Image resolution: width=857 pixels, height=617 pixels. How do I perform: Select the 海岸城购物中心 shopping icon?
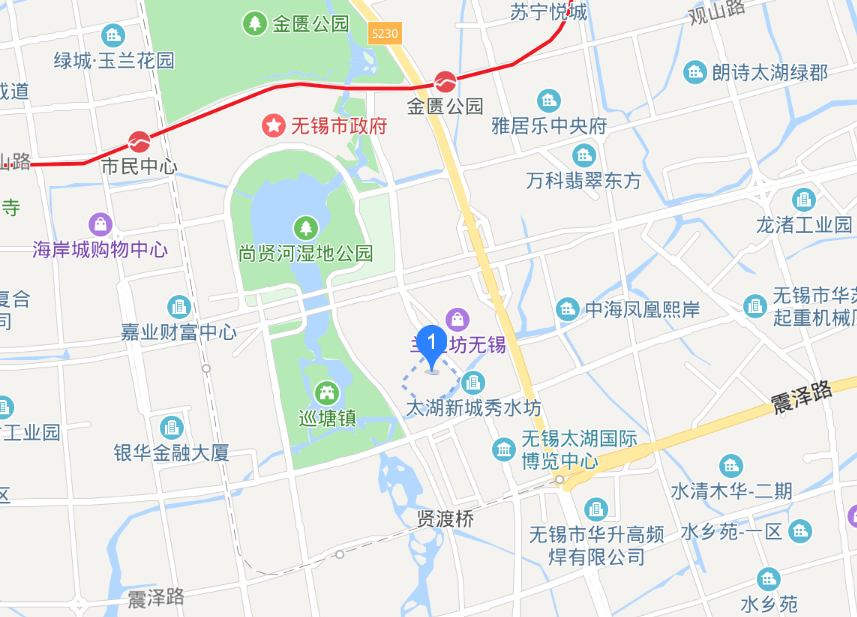(x=100, y=224)
